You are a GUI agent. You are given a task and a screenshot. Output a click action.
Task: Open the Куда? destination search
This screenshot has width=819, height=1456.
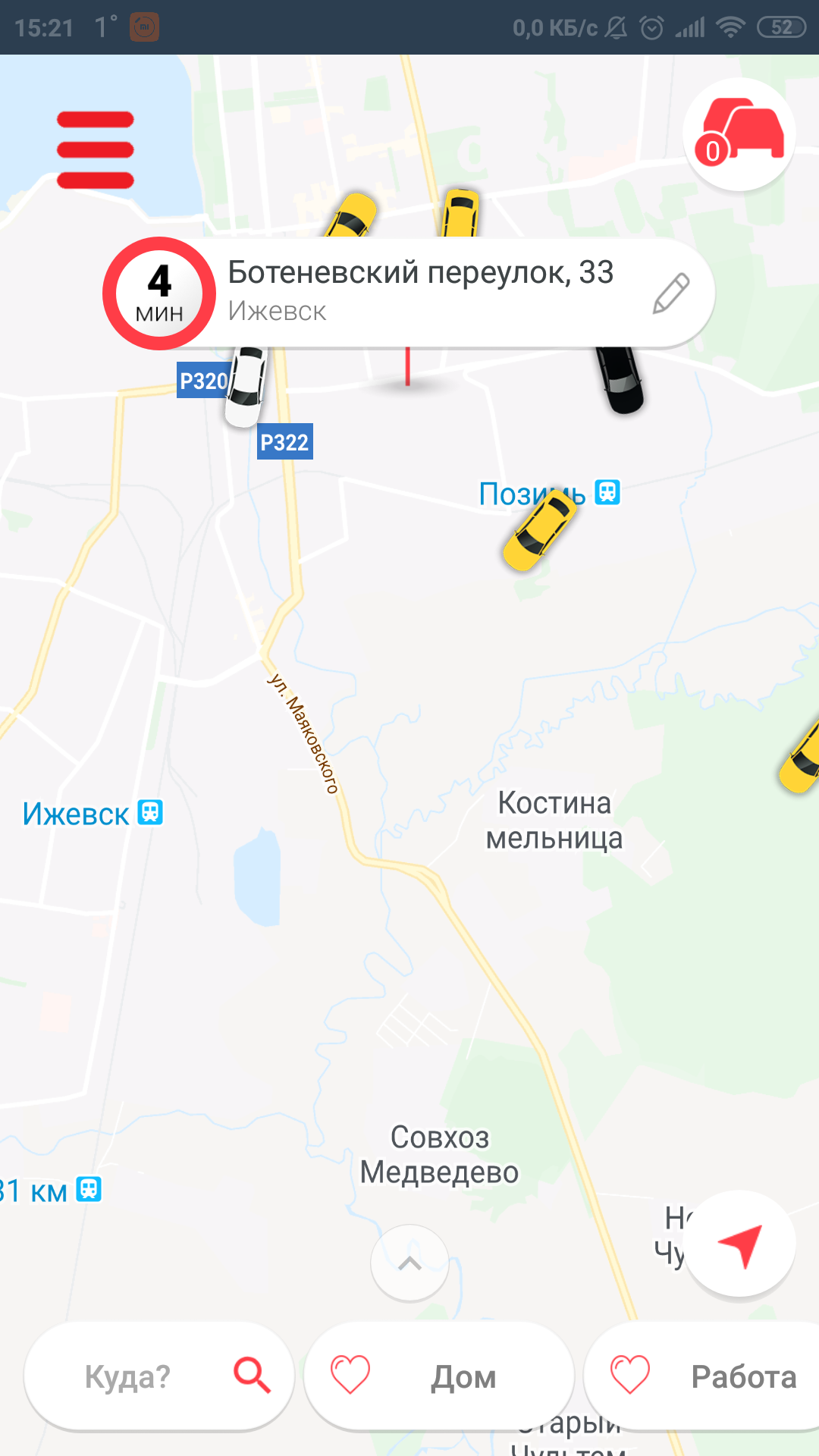(x=159, y=1376)
